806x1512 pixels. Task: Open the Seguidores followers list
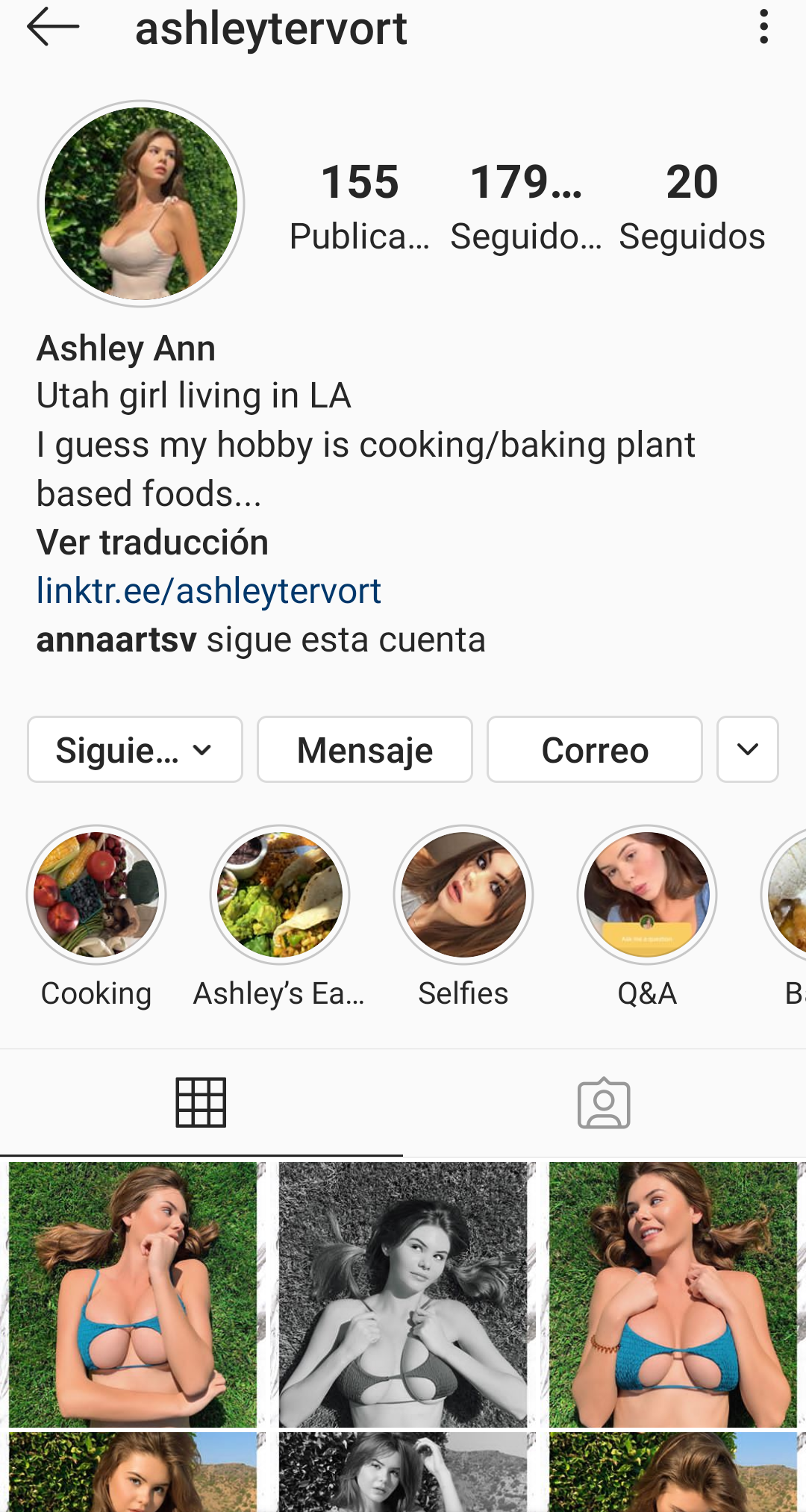pos(526,205)
